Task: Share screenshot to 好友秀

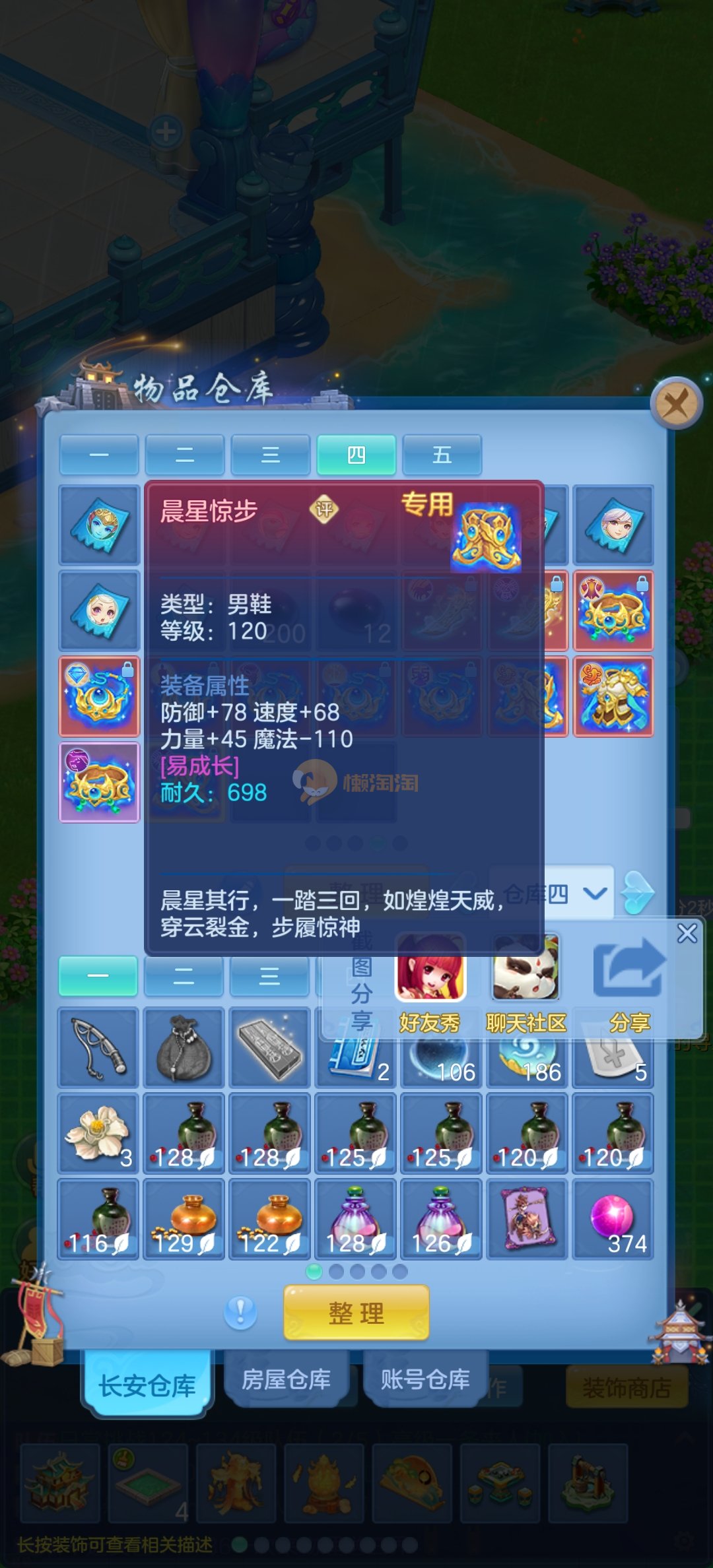Action: (x=430, y=983)
